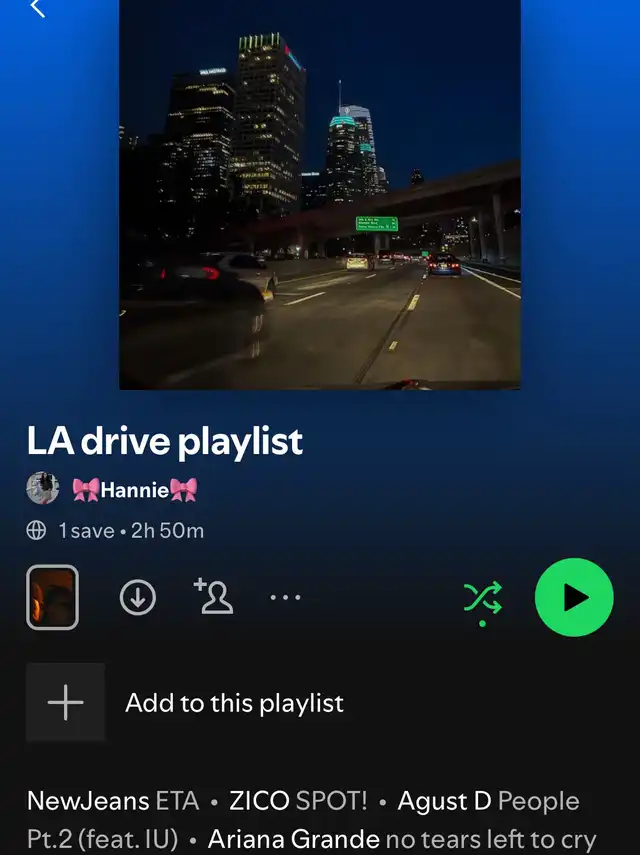Open the playlist preview thumbnail
640x855 pixels.
coord(52,597)
